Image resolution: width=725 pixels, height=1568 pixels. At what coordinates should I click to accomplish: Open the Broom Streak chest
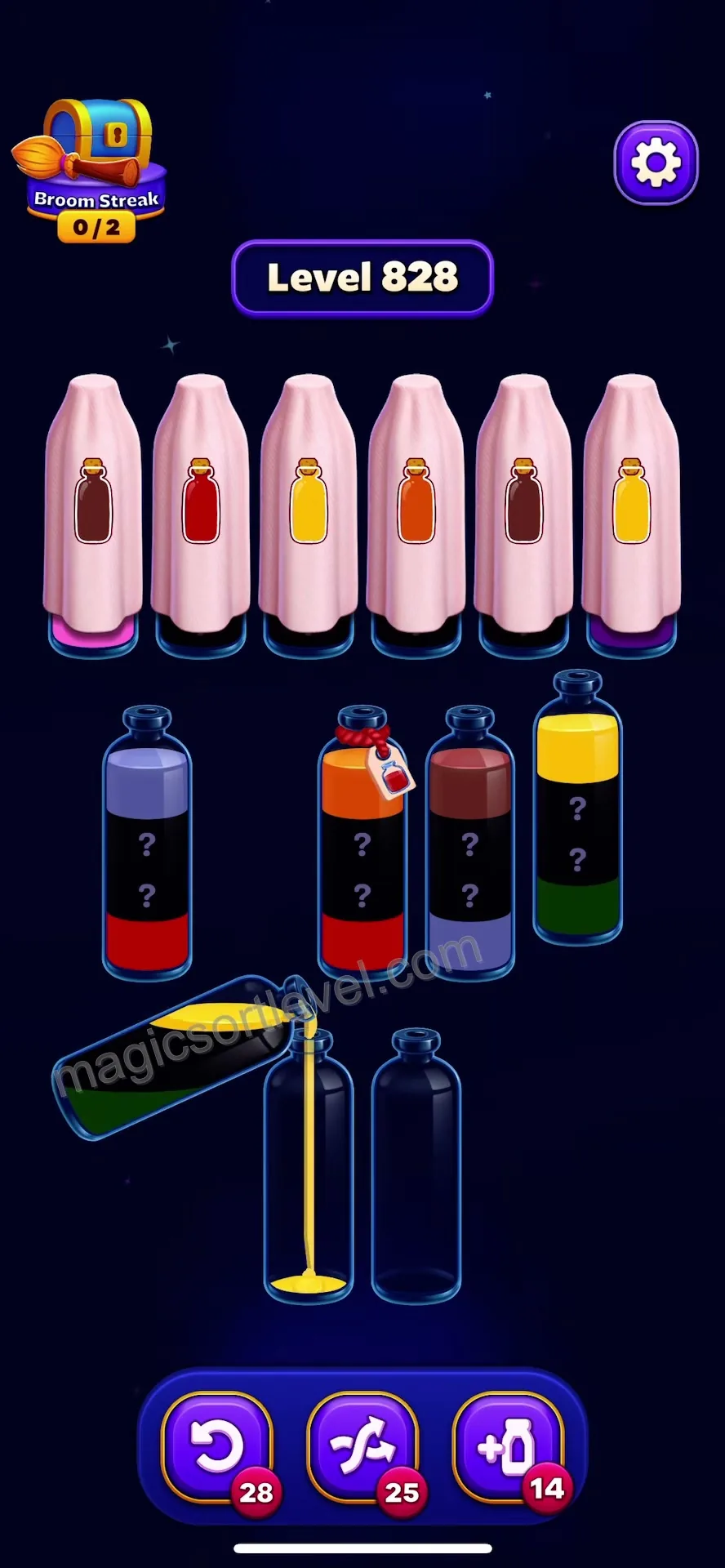(x=91, y=171)
